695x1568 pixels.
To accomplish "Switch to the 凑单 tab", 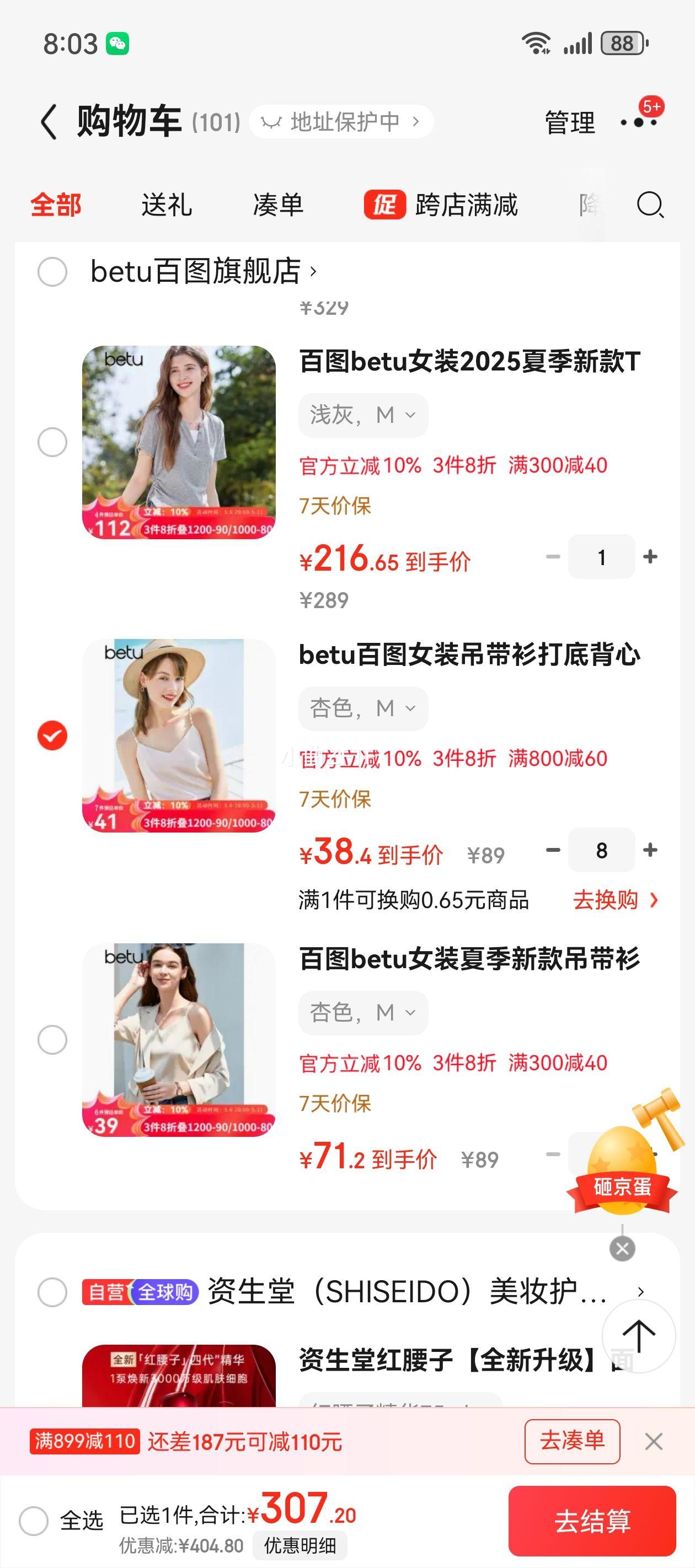I will coord(278,205).
